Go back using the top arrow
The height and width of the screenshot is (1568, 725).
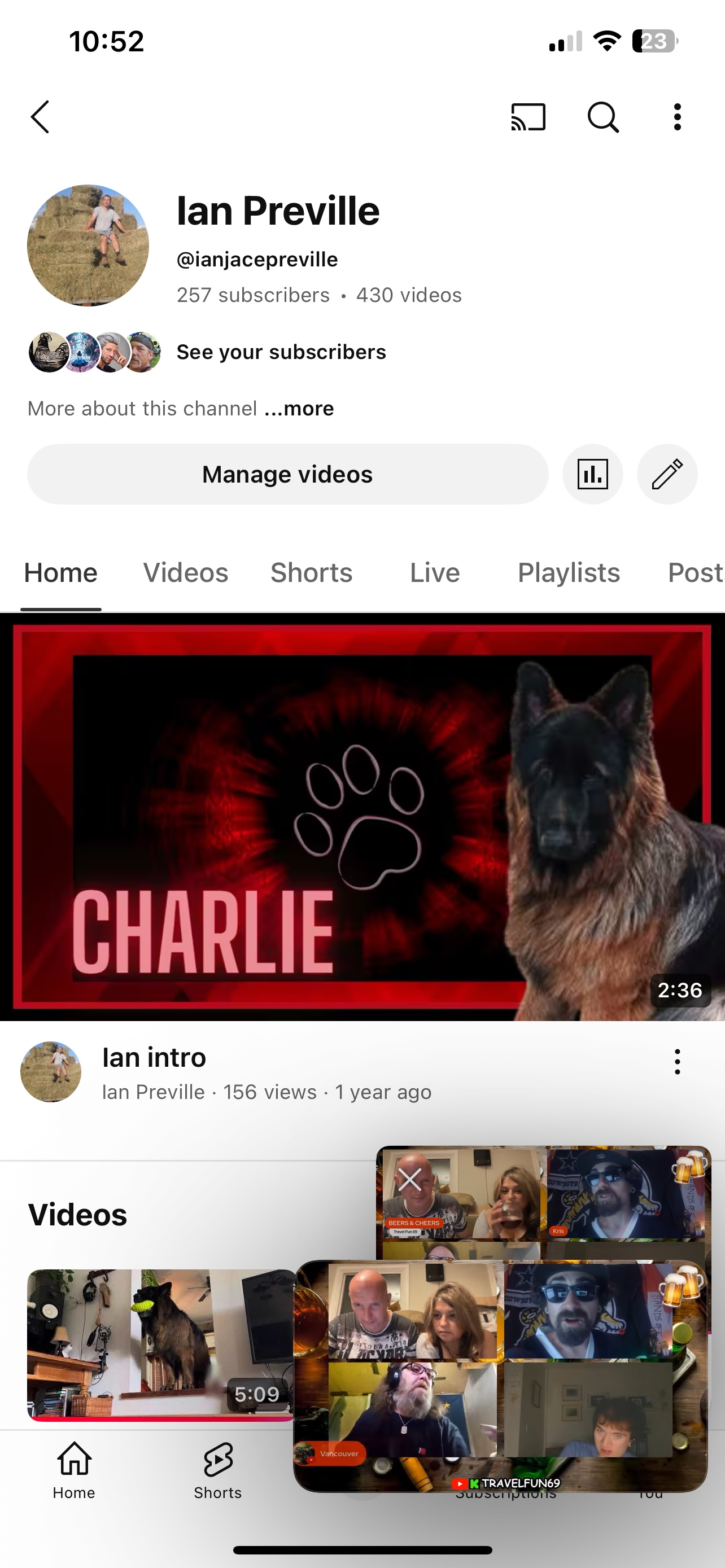pos(40,117)
